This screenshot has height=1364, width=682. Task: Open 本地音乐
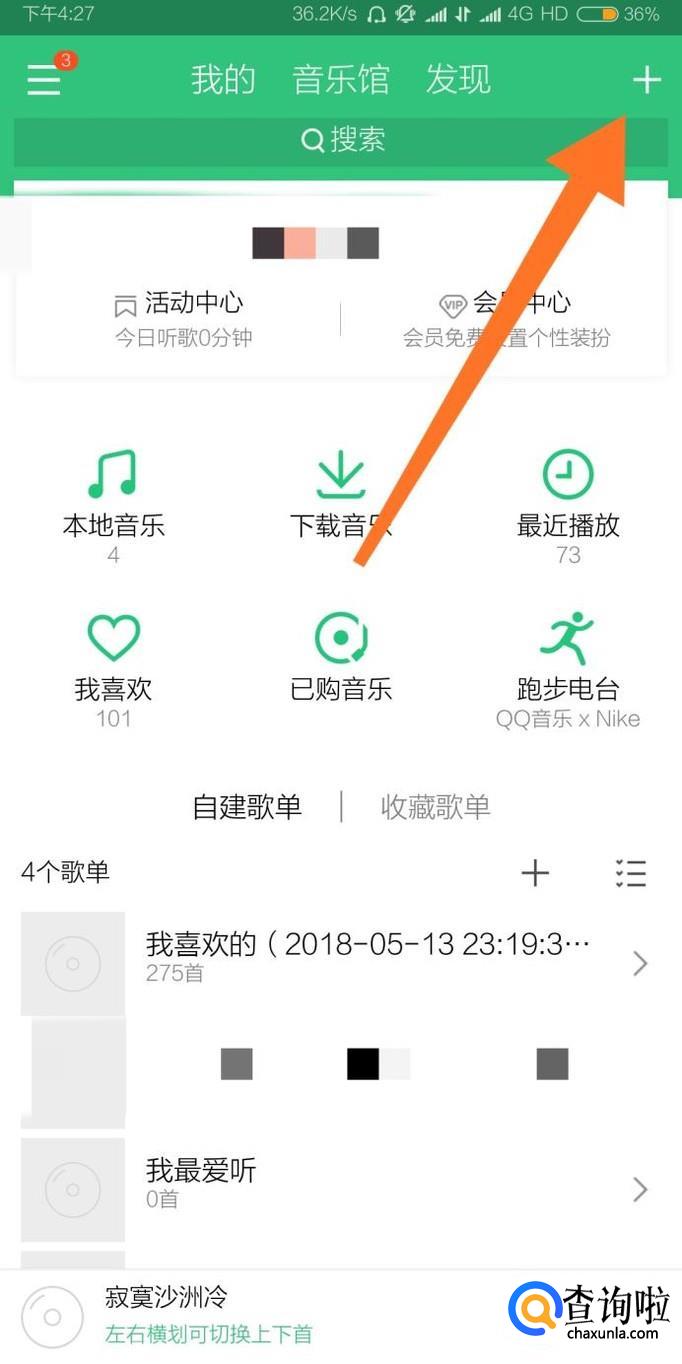(112, 500)
